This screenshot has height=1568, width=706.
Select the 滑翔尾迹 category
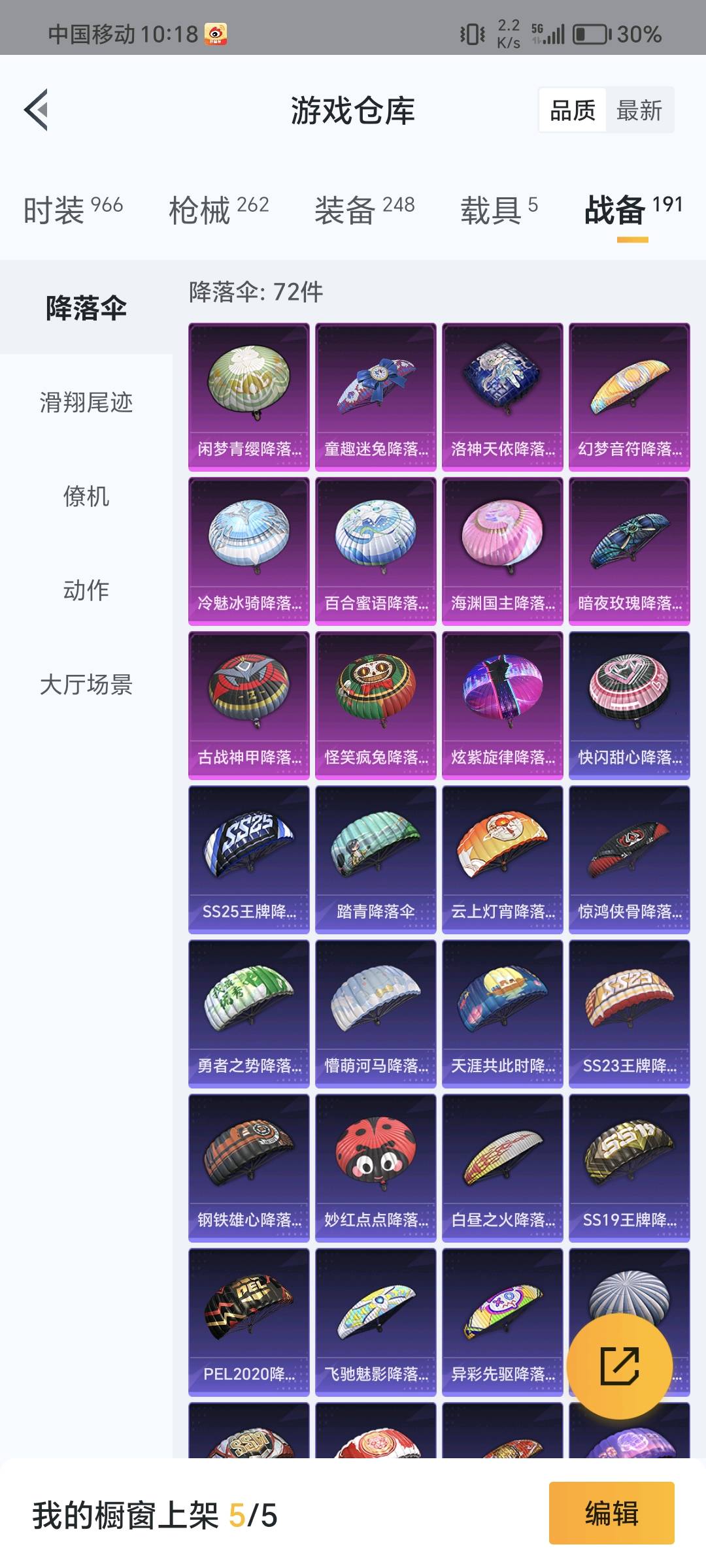tap(86, 402)
